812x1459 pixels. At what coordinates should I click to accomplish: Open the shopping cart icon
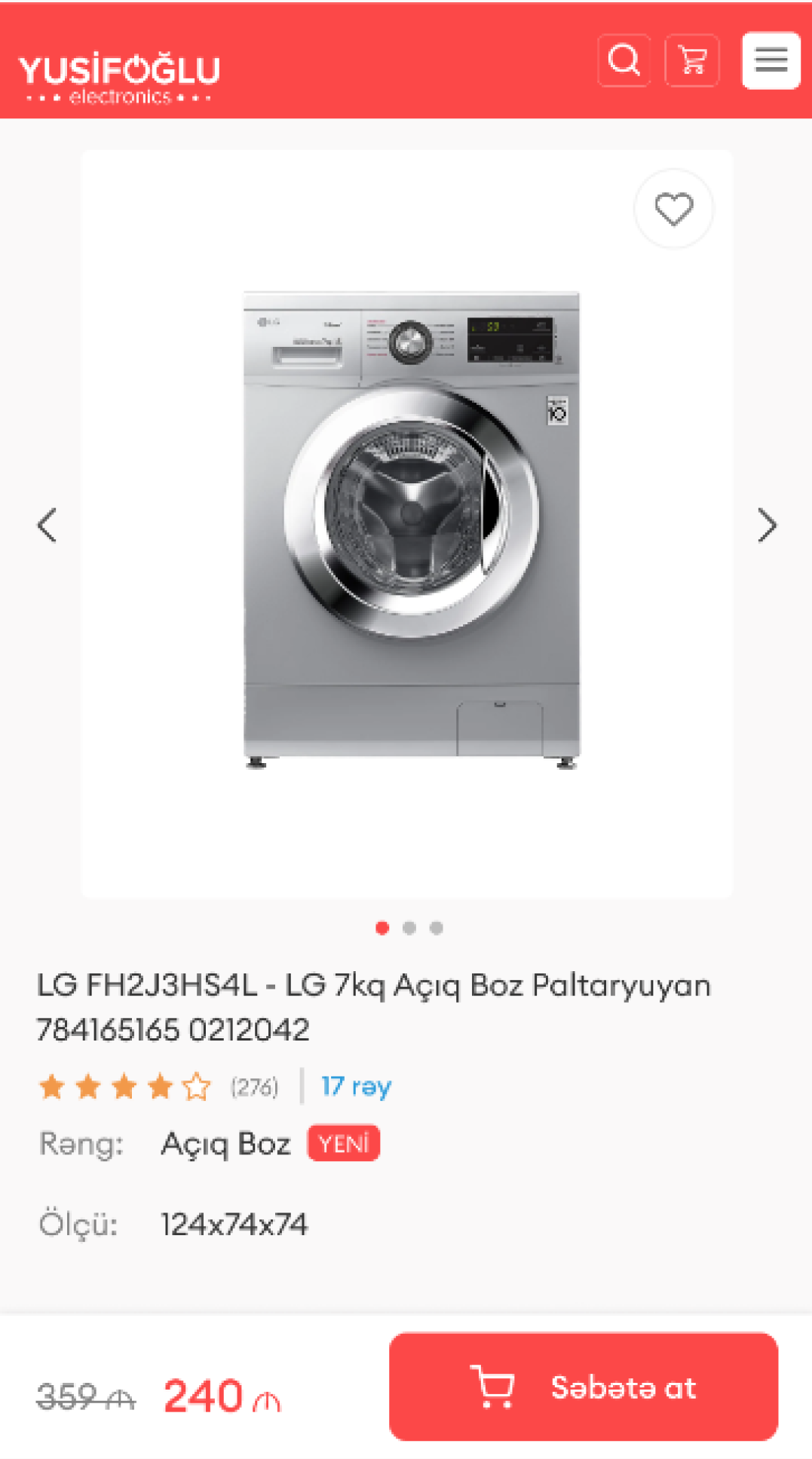[692, 60]
